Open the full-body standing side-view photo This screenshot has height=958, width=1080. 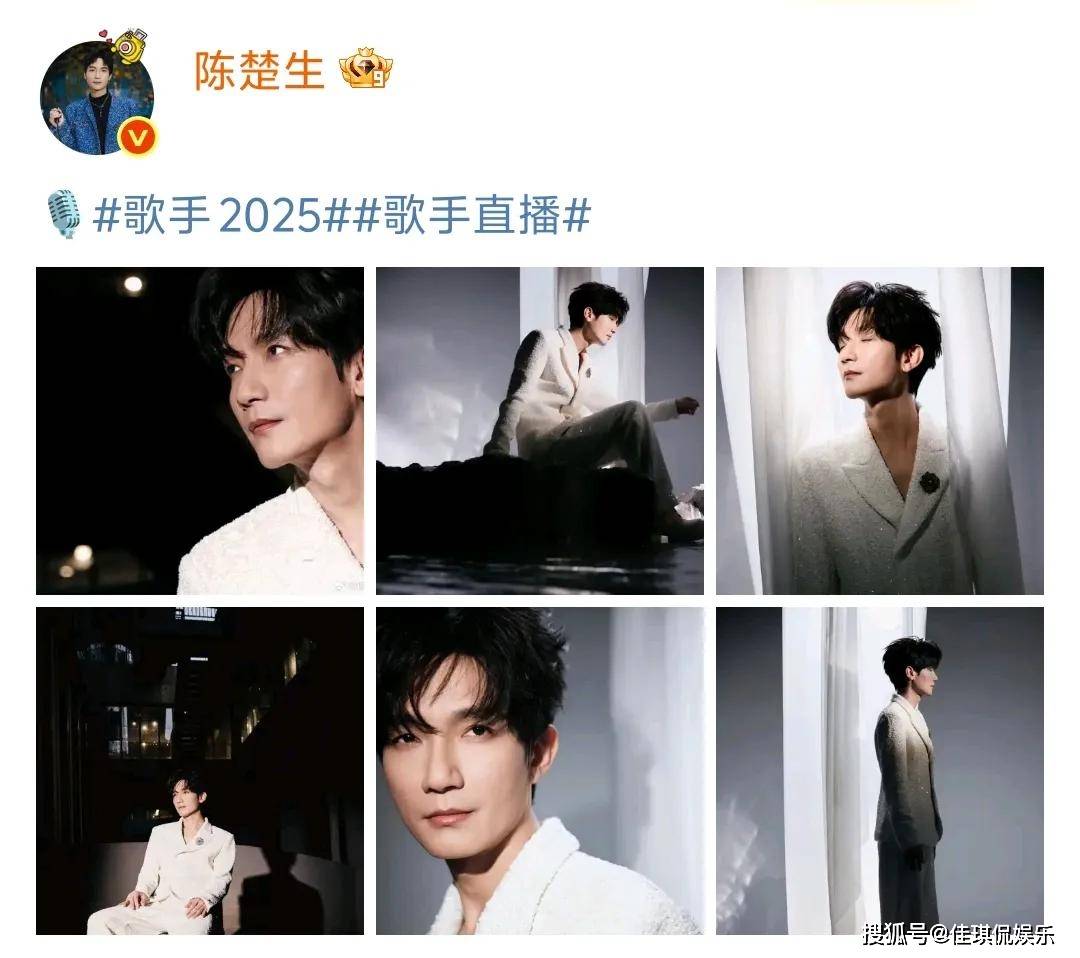[x=879, y=771]
